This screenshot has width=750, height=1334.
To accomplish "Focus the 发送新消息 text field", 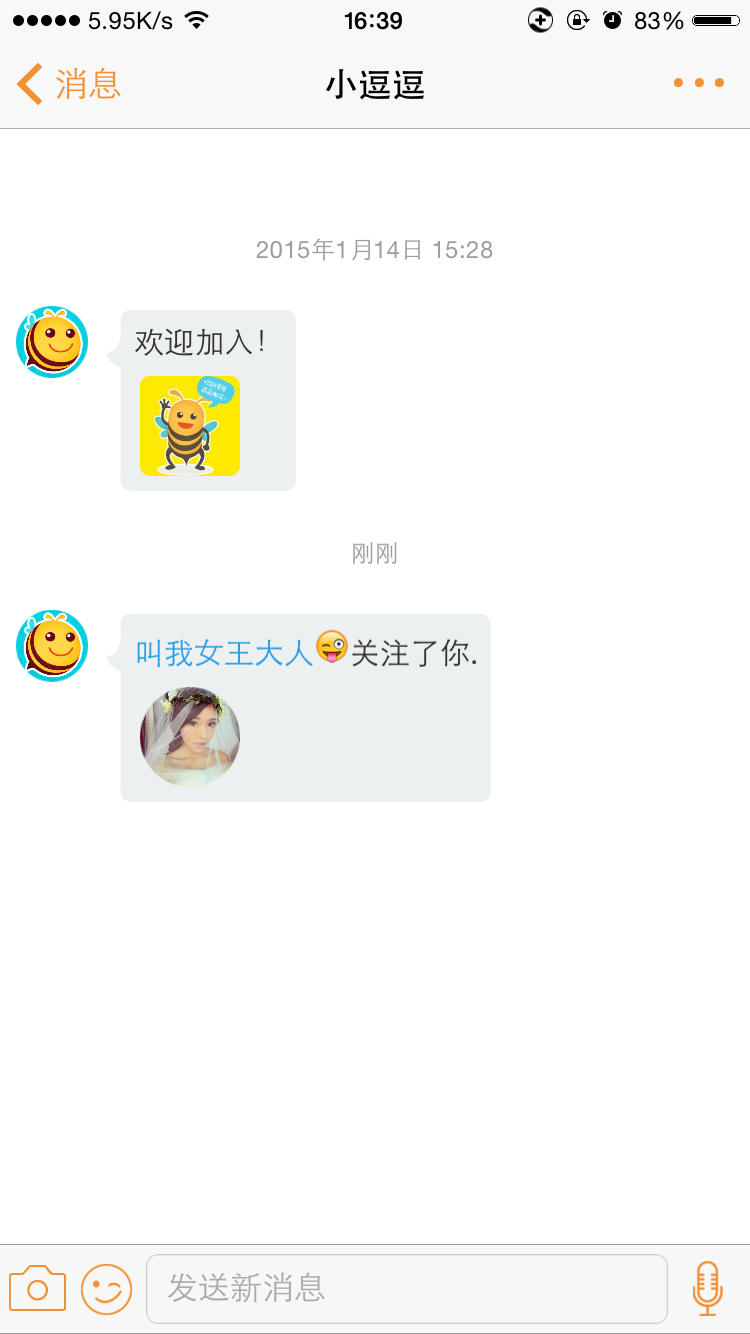I will pyautogui.click(x=407, y=1289).
